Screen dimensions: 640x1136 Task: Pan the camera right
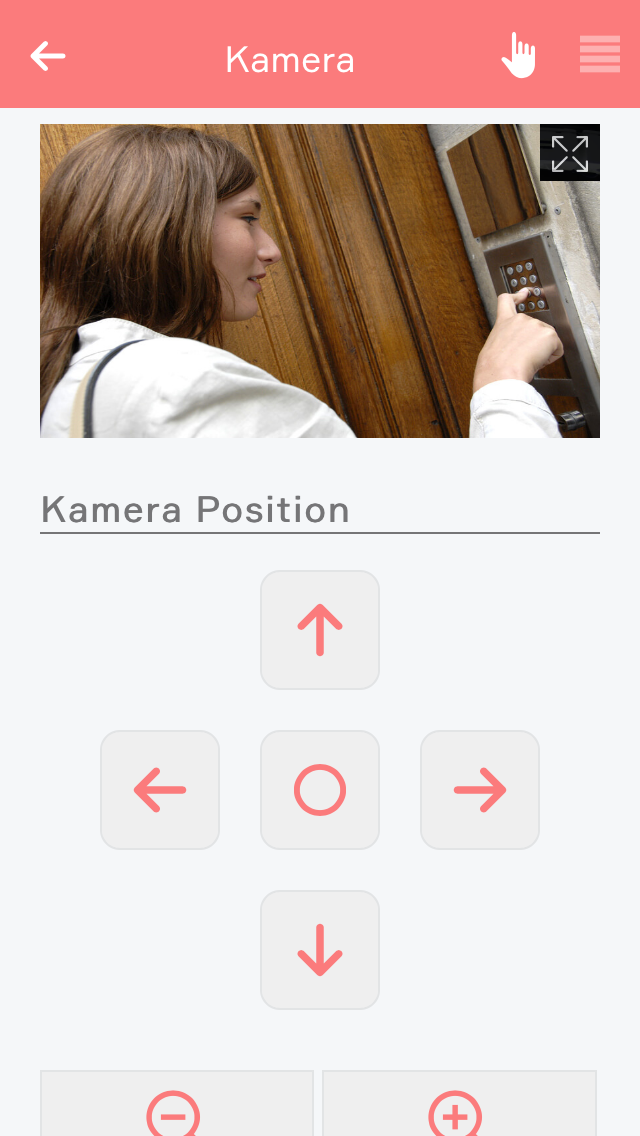pos(480,790)
